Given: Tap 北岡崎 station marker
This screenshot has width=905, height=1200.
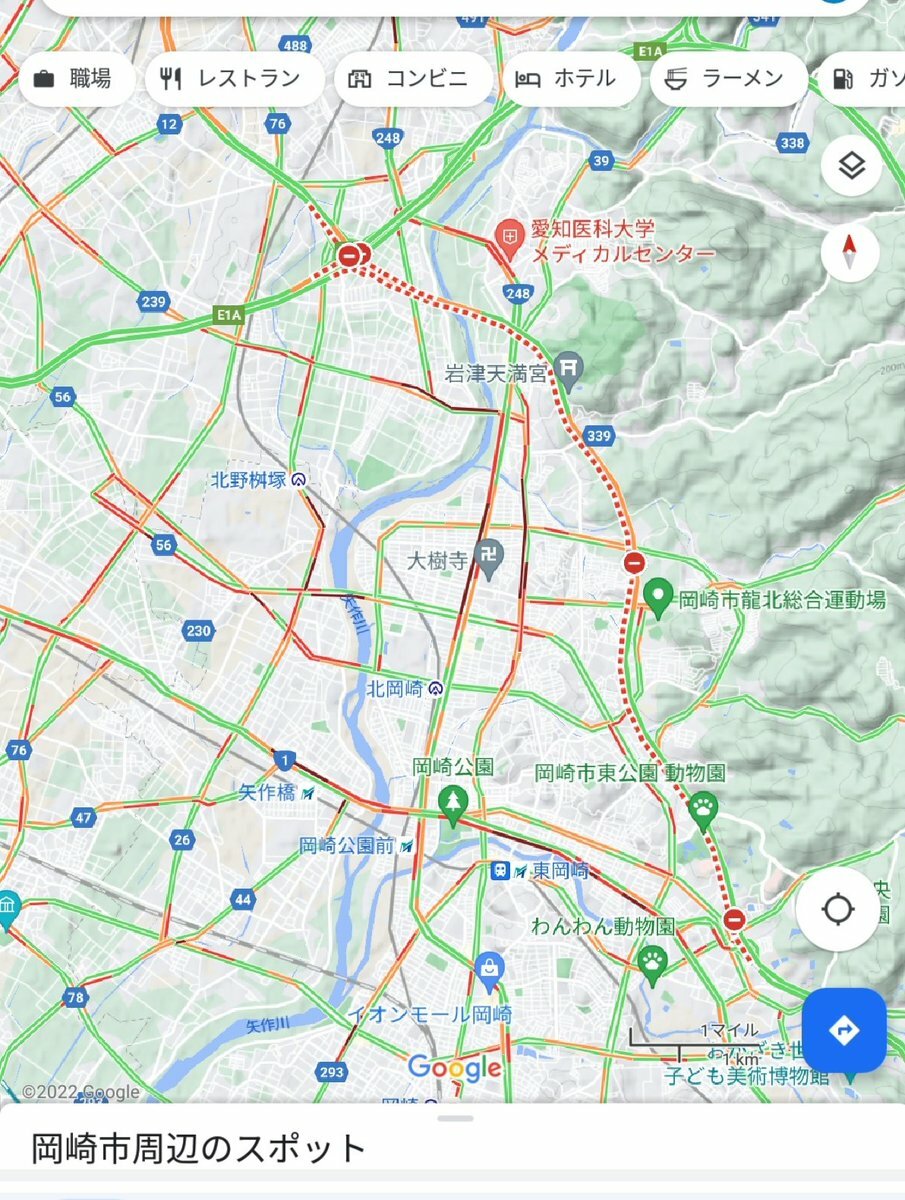Looking at the screenshot, I should (x=436, y=689).
